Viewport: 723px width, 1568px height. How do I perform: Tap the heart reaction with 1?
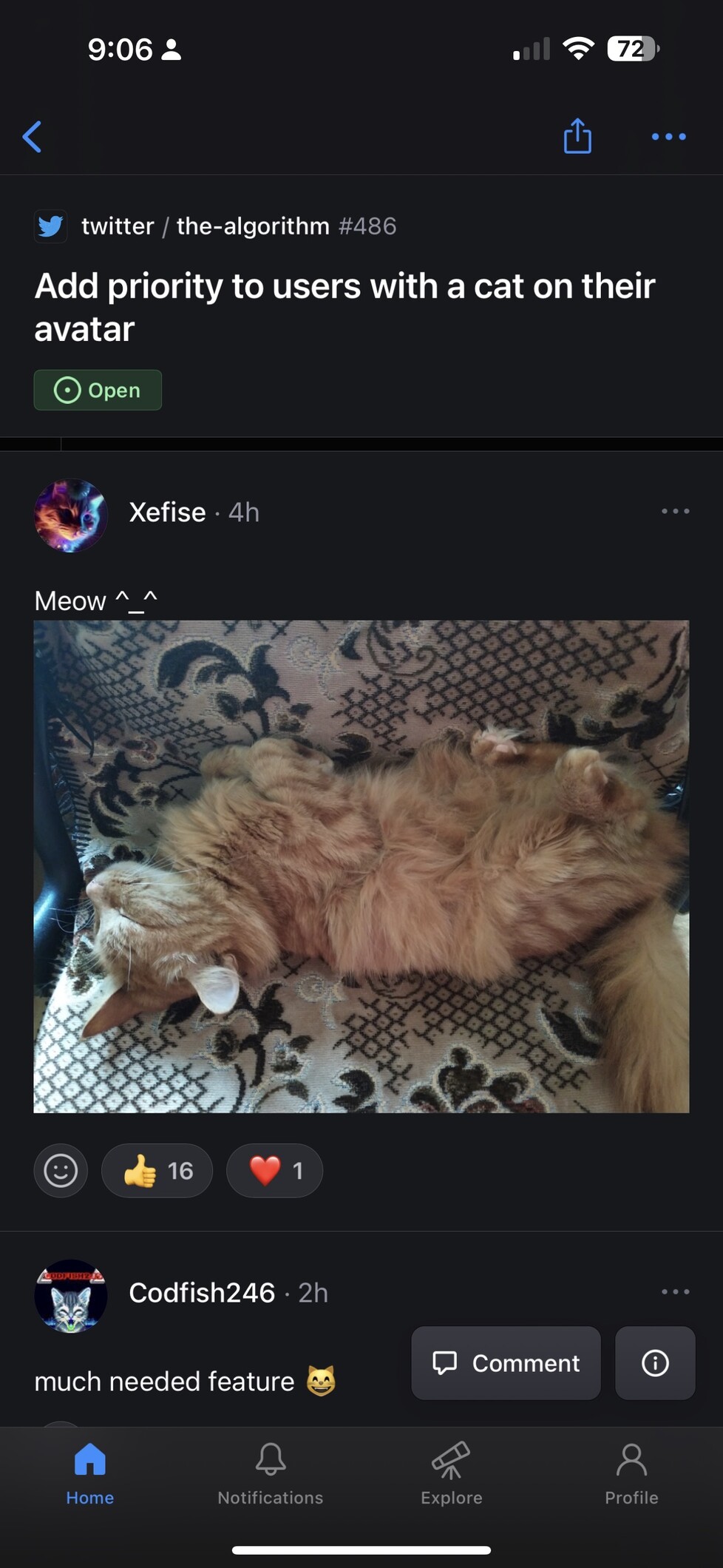(x=274, y=1171)
